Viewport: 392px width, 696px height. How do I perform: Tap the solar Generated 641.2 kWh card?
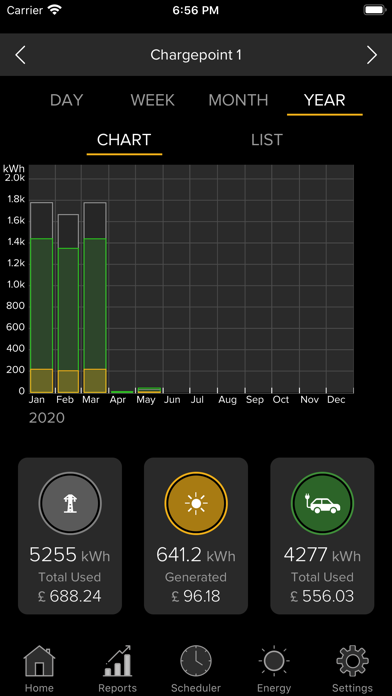[196, 536]
